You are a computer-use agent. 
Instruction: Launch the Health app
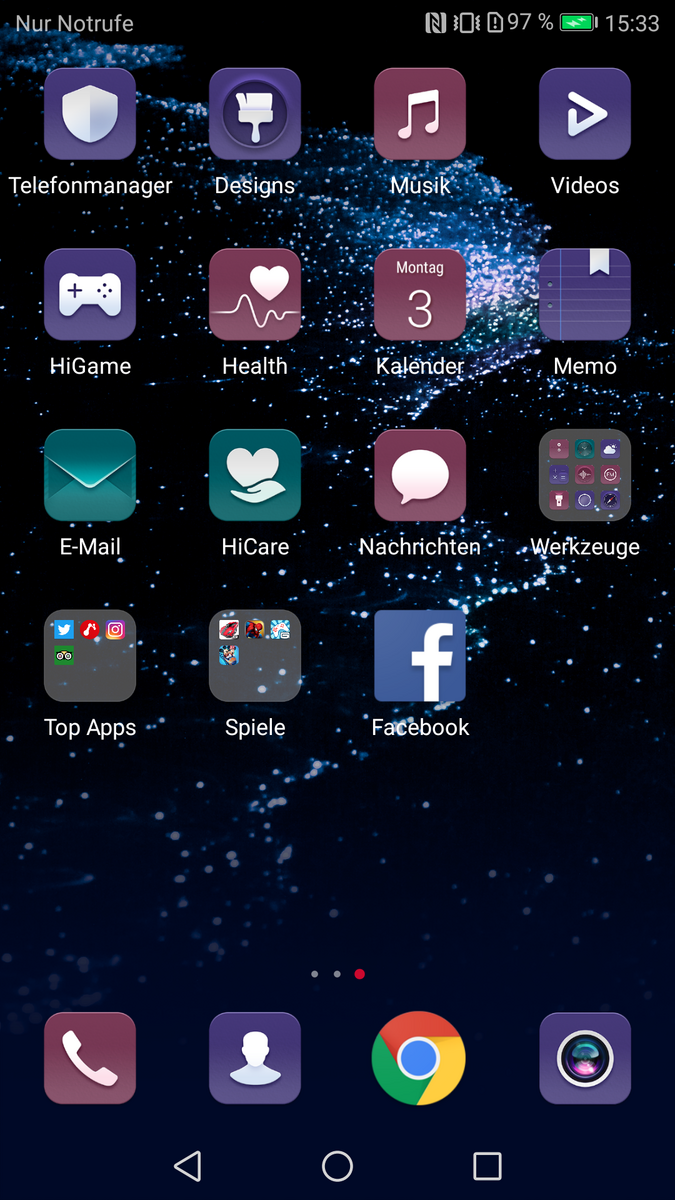point(255,295)
